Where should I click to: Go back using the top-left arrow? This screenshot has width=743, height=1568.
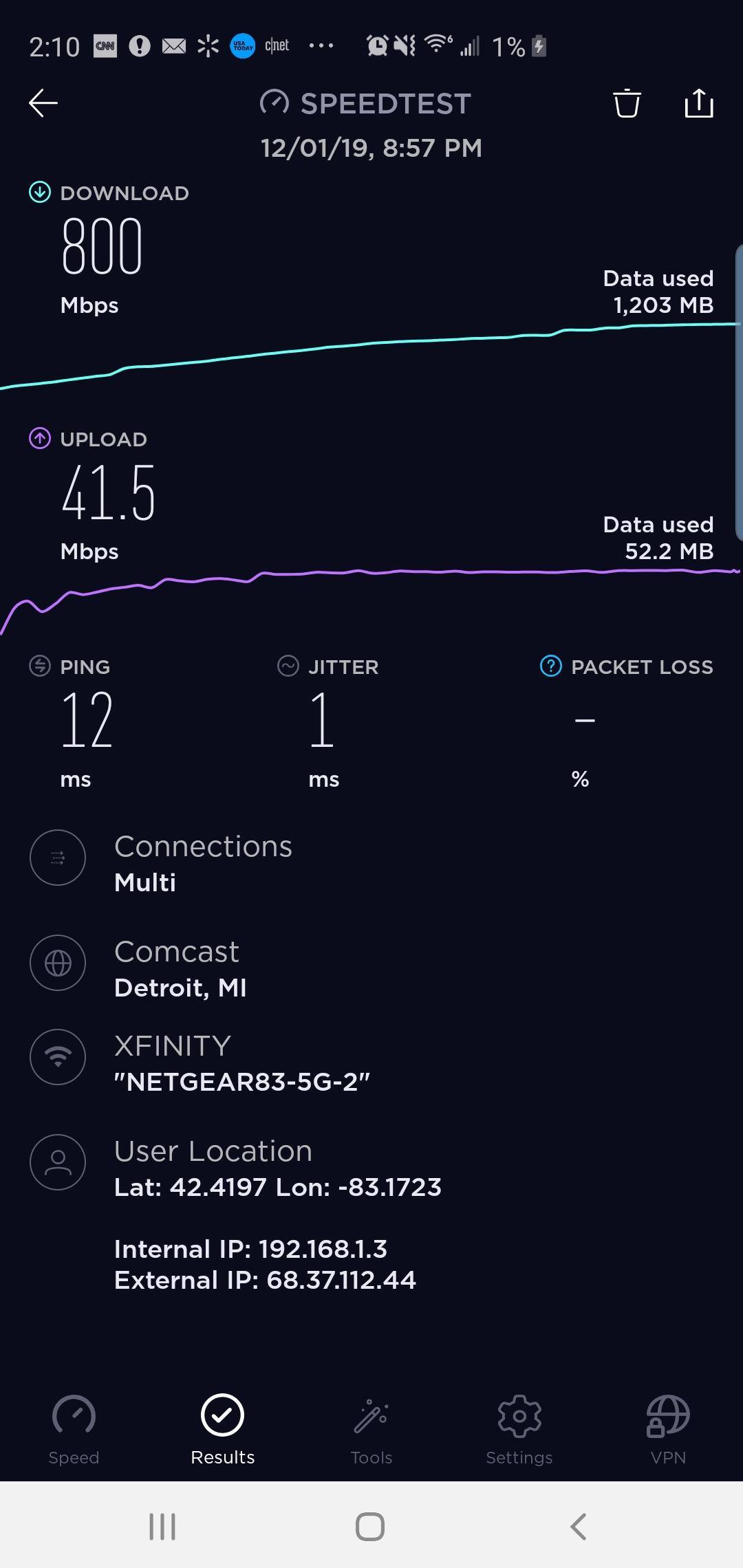point(43,103)
